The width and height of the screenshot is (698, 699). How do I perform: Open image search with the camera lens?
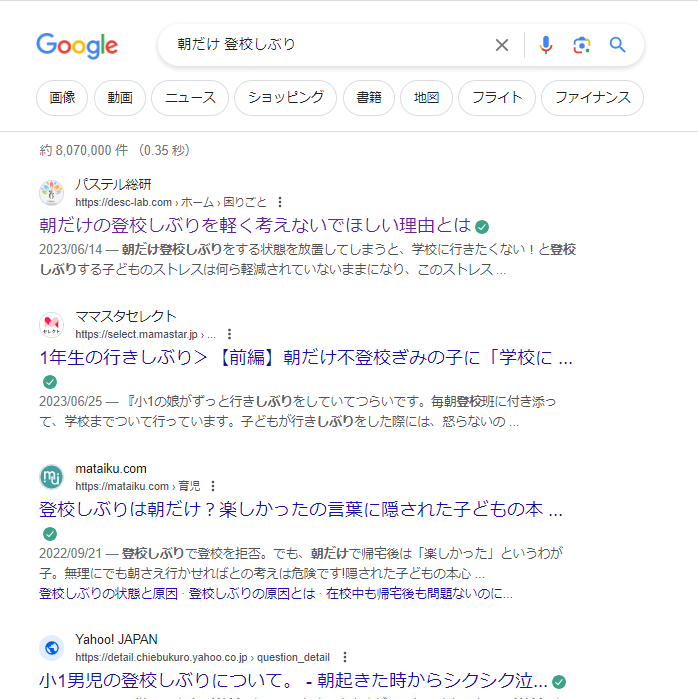(x=581, y=45)
